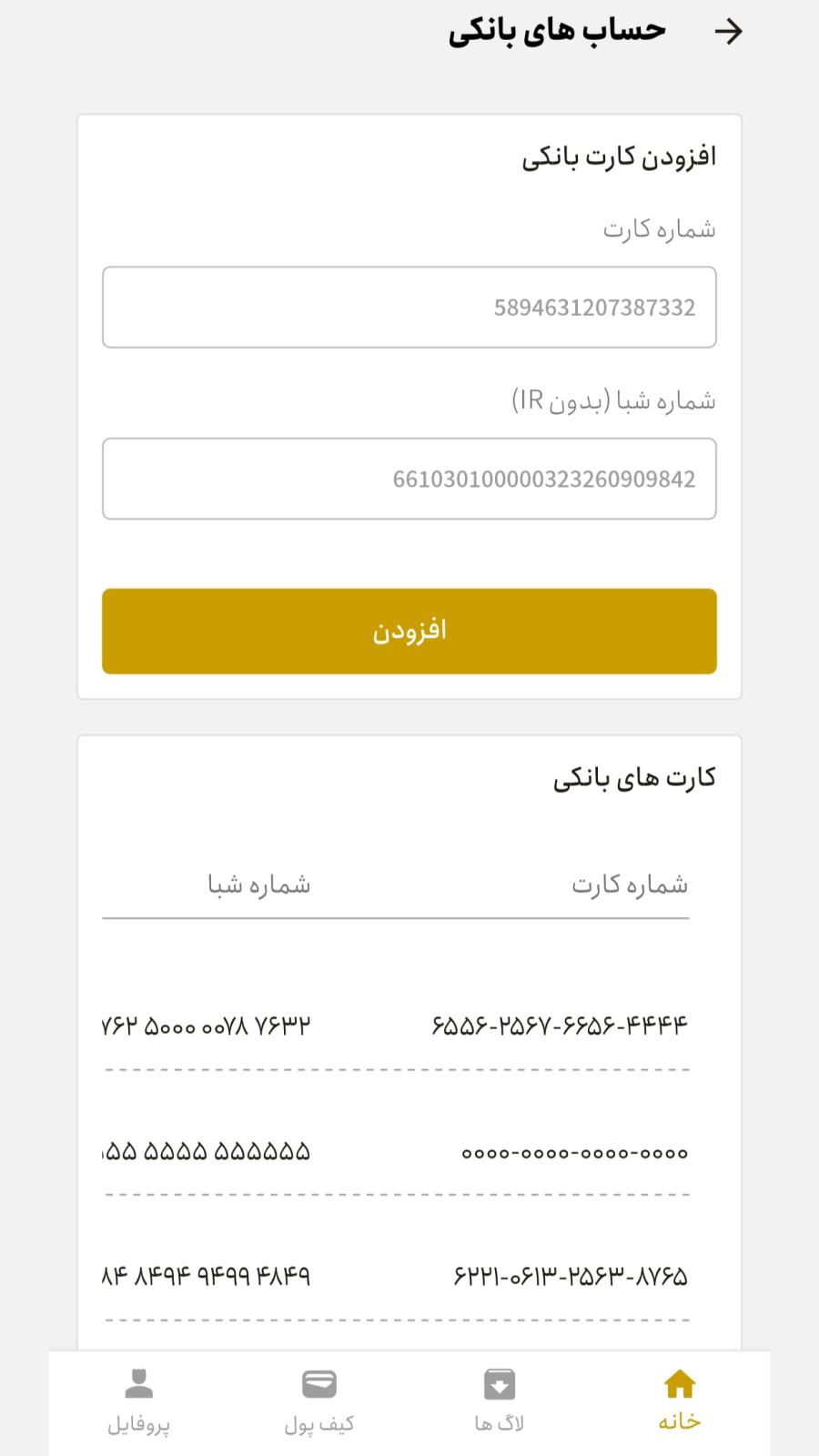Select card number 6556-2567-6656-4444 in the list
Screen dimensions: 819x1456
561,1023
